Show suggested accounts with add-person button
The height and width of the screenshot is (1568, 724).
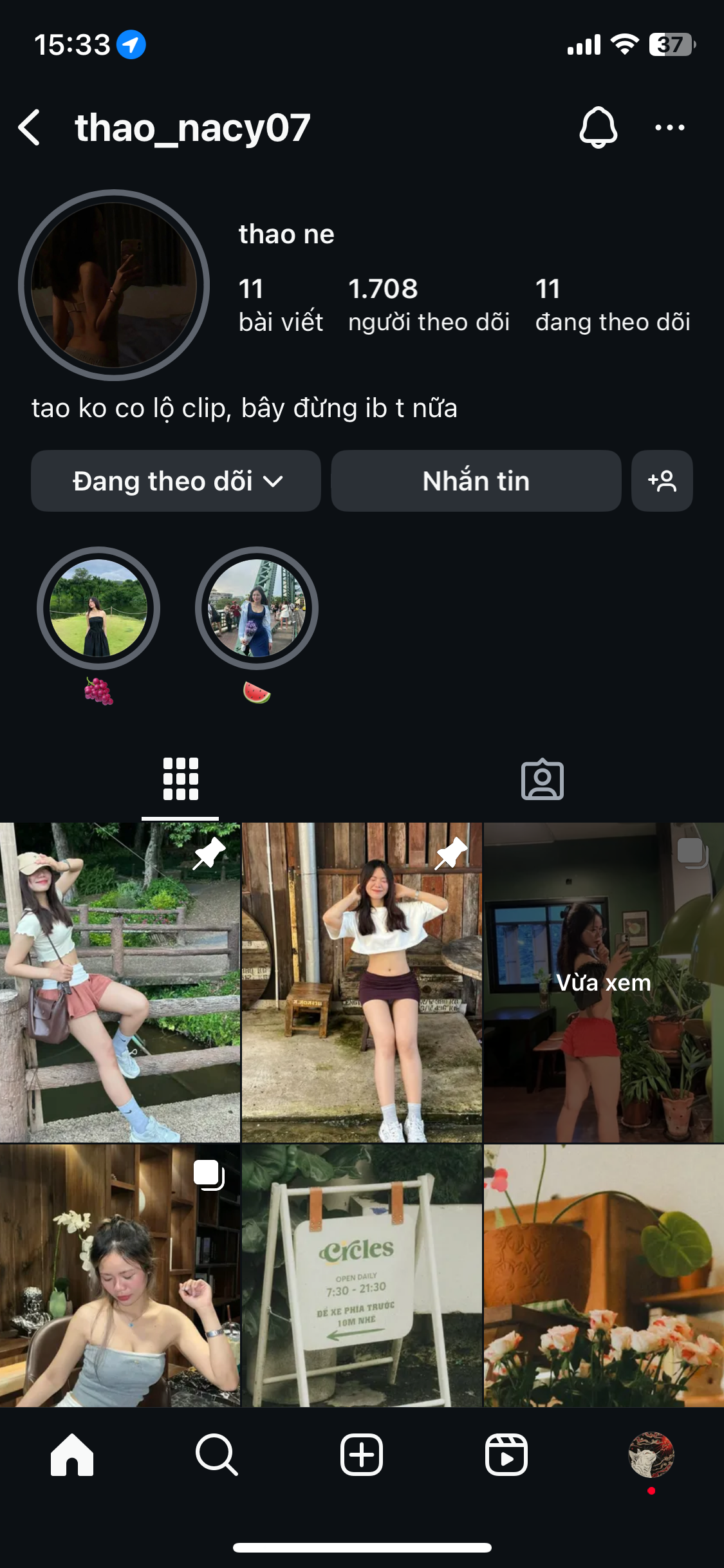coord(662,481)
